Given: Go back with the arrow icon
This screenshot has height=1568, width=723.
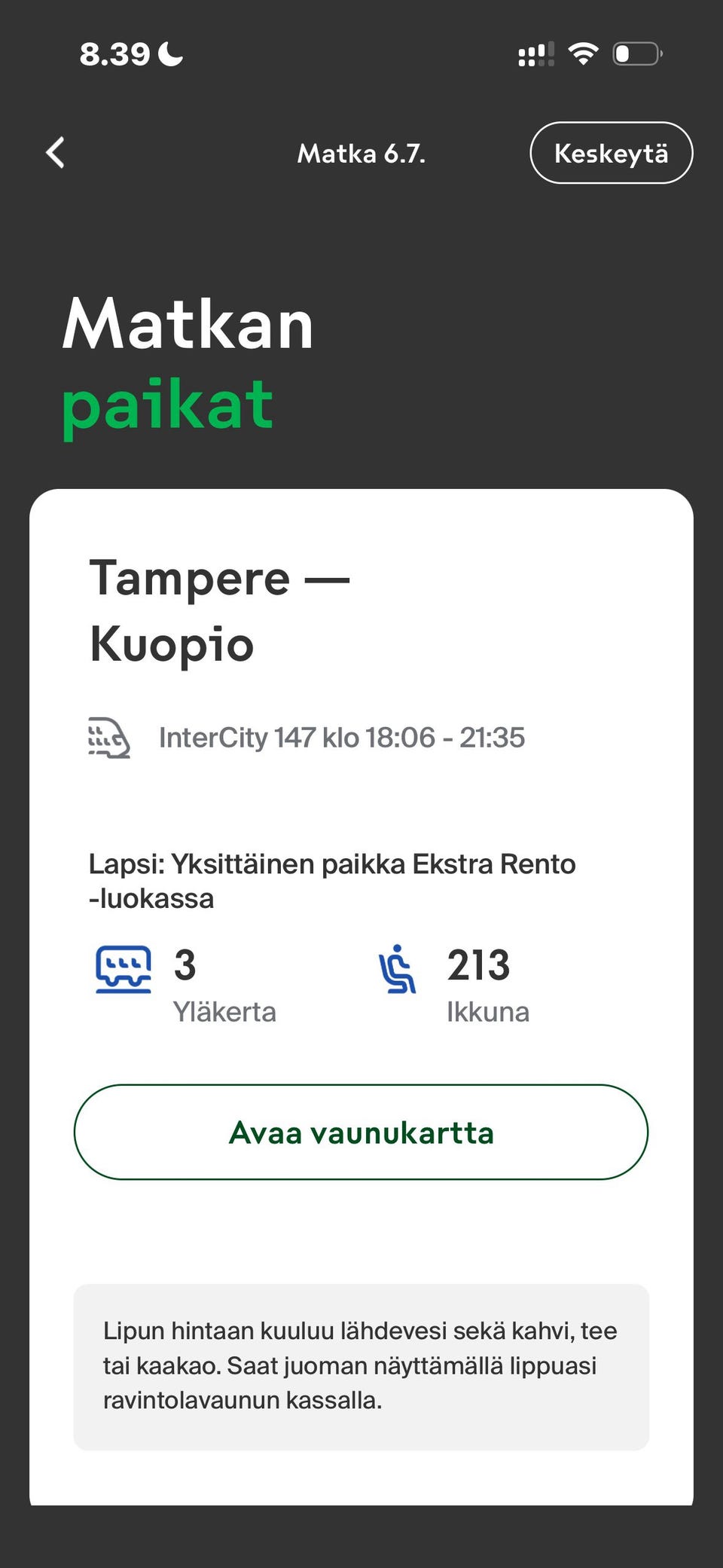Looking at the screenshot, I should (56, 153).
